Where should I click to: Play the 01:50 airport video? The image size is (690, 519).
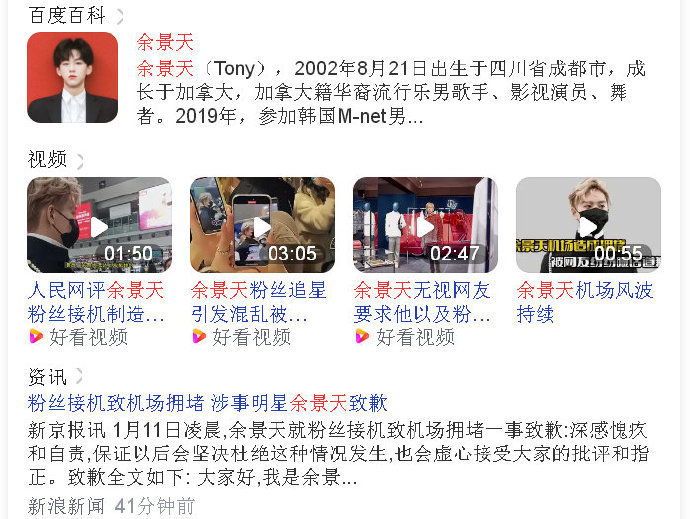coord(99,225)
